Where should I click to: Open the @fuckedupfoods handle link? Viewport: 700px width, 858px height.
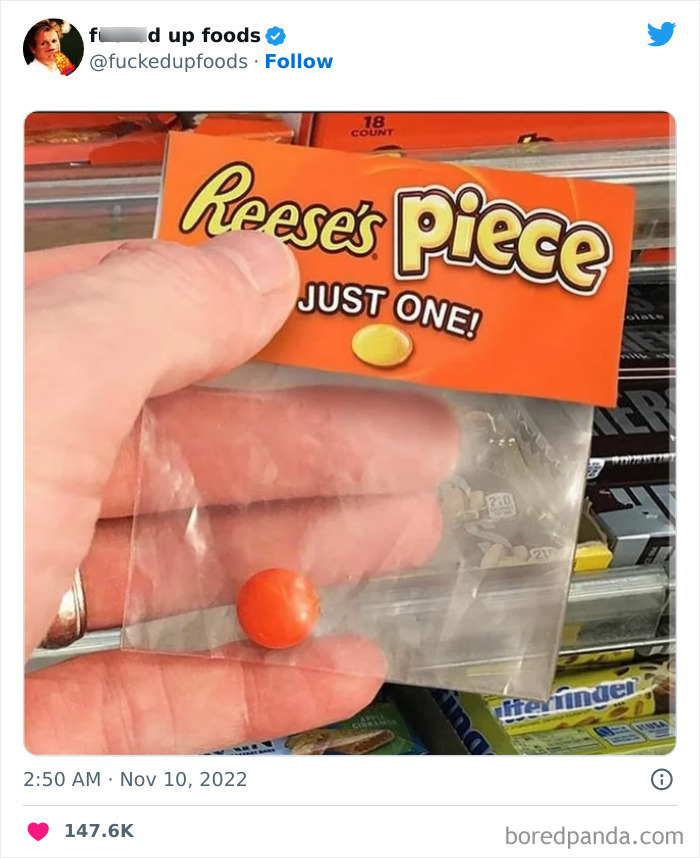[x=169, y=62]
